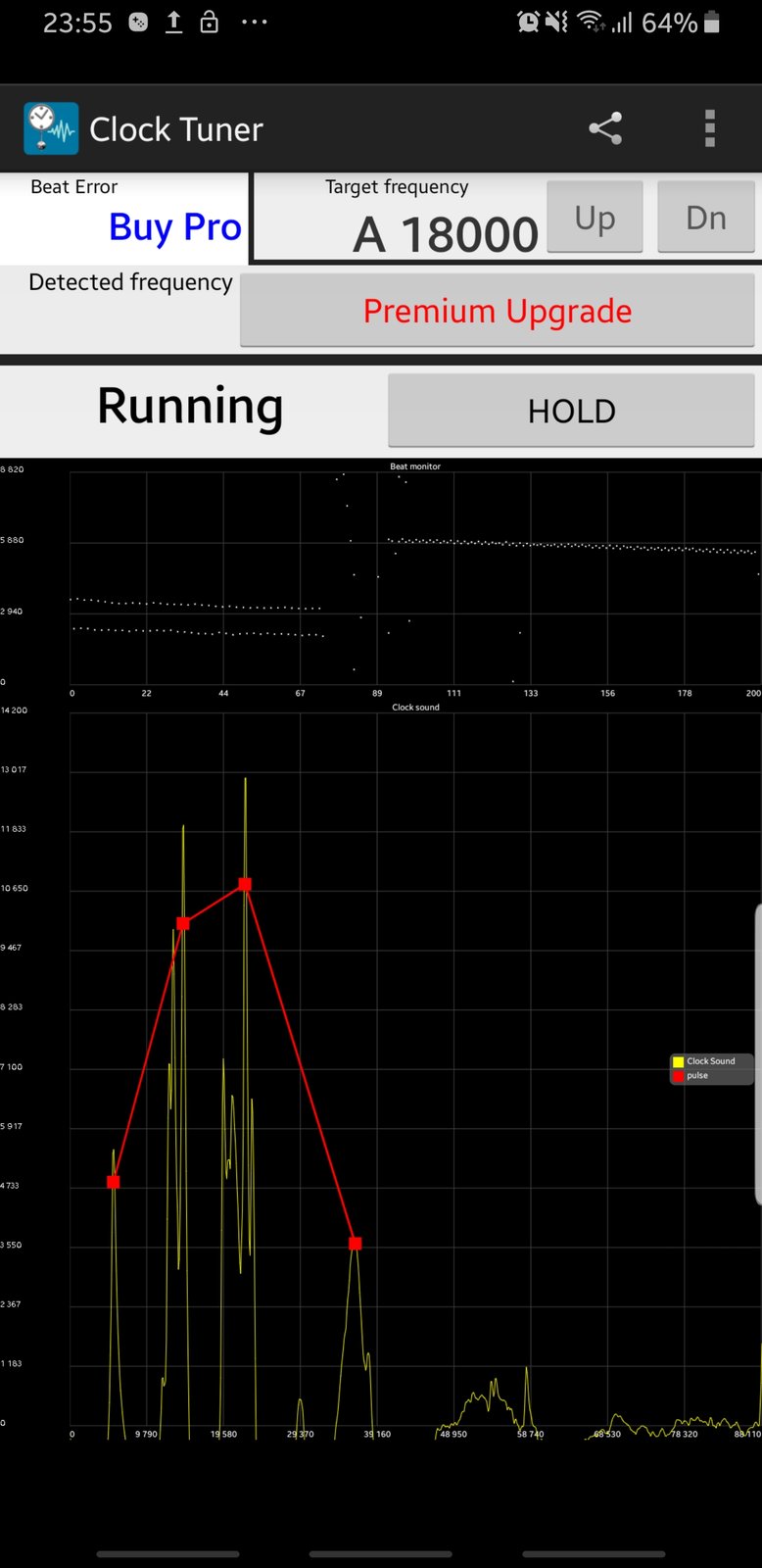
Task: Tap HOLD to pause the measurement
Action: point(571,411)
